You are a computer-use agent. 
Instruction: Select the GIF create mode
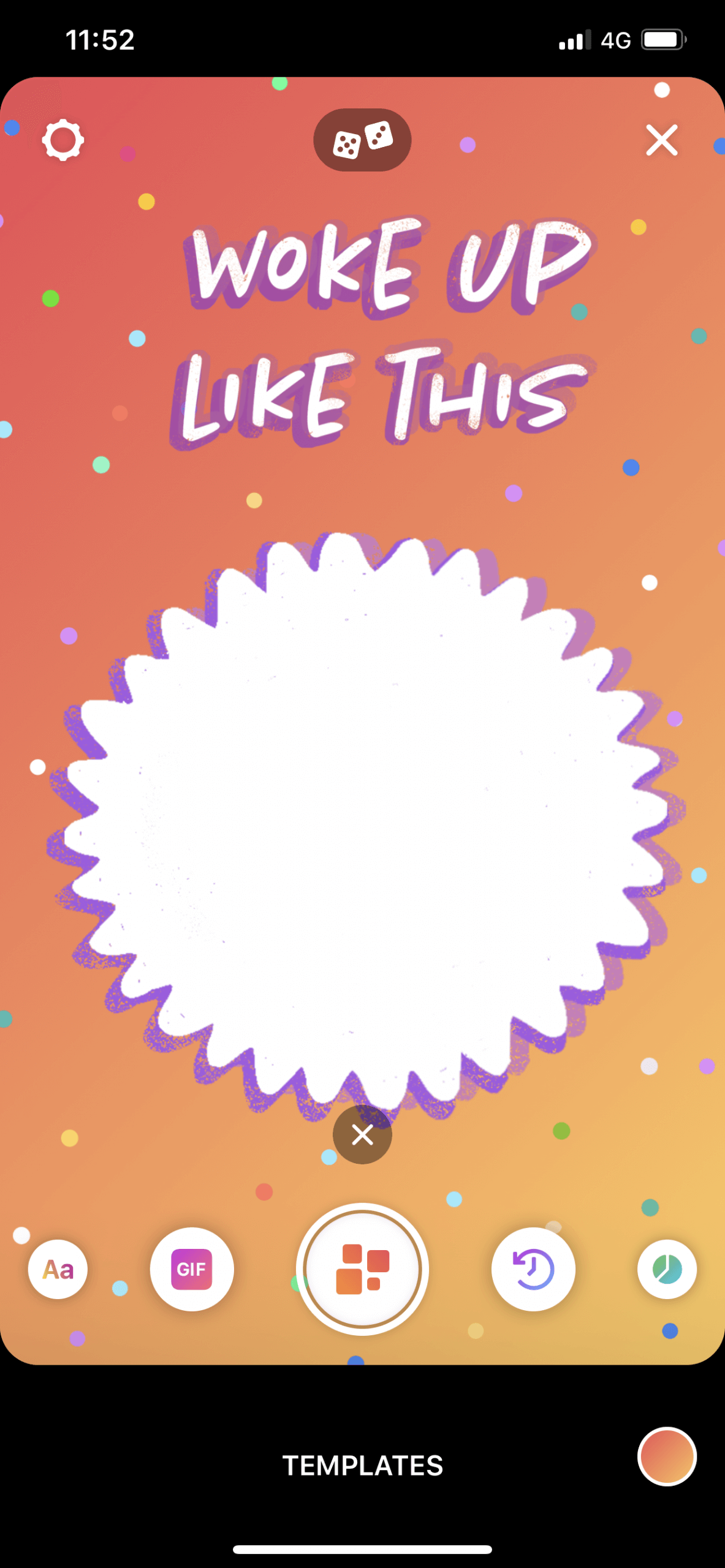click(192, 1269)
